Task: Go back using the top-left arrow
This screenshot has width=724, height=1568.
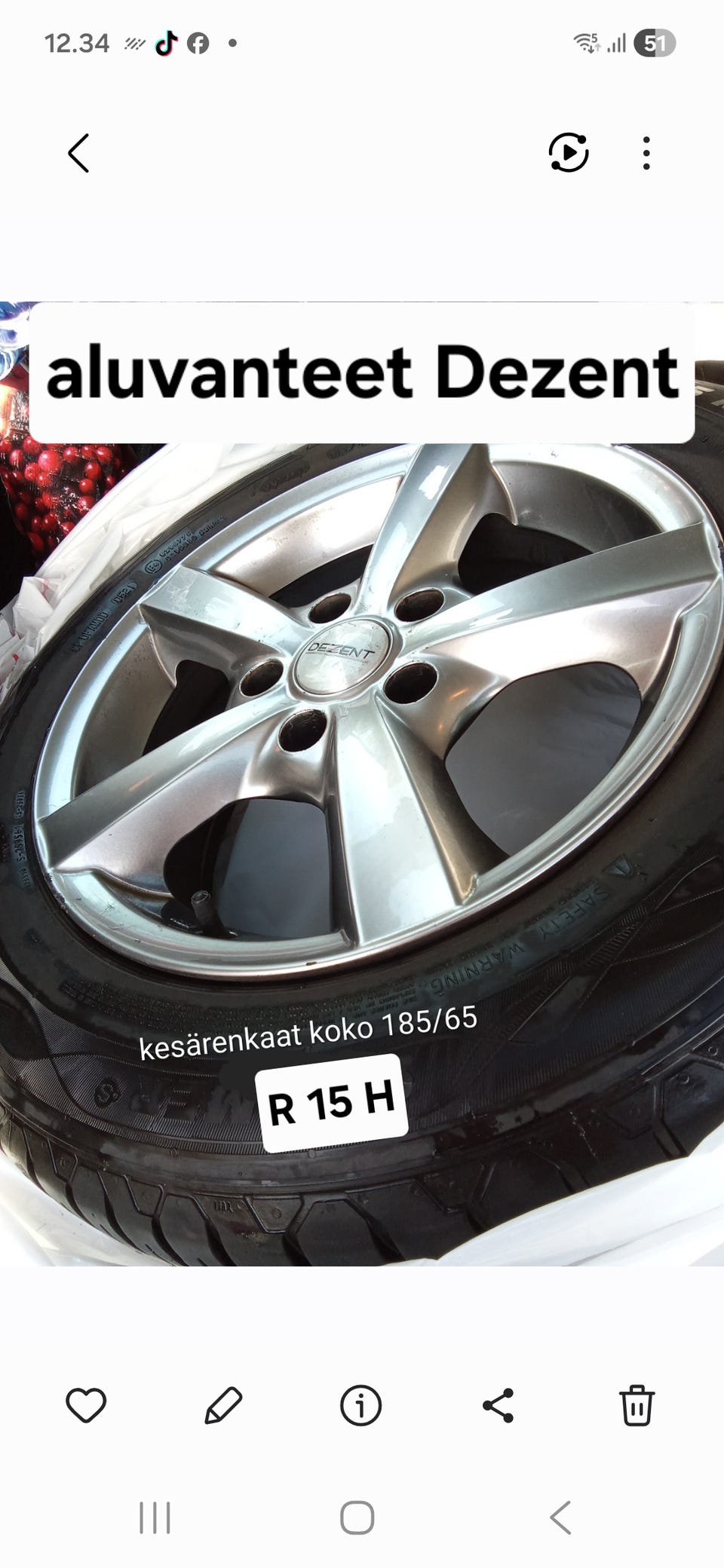Action: tap(78, 153)
